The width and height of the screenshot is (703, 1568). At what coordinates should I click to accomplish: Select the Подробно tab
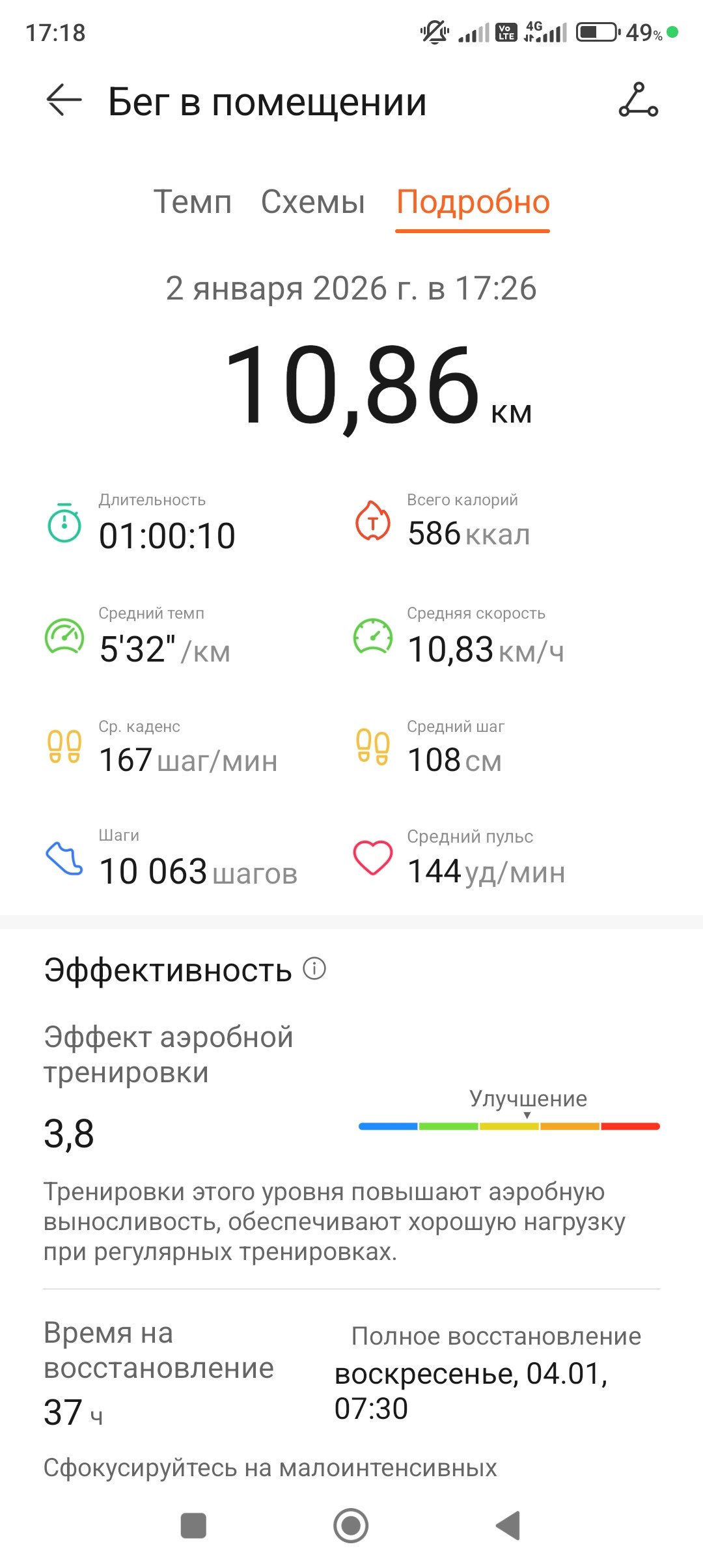coord(473,203)
